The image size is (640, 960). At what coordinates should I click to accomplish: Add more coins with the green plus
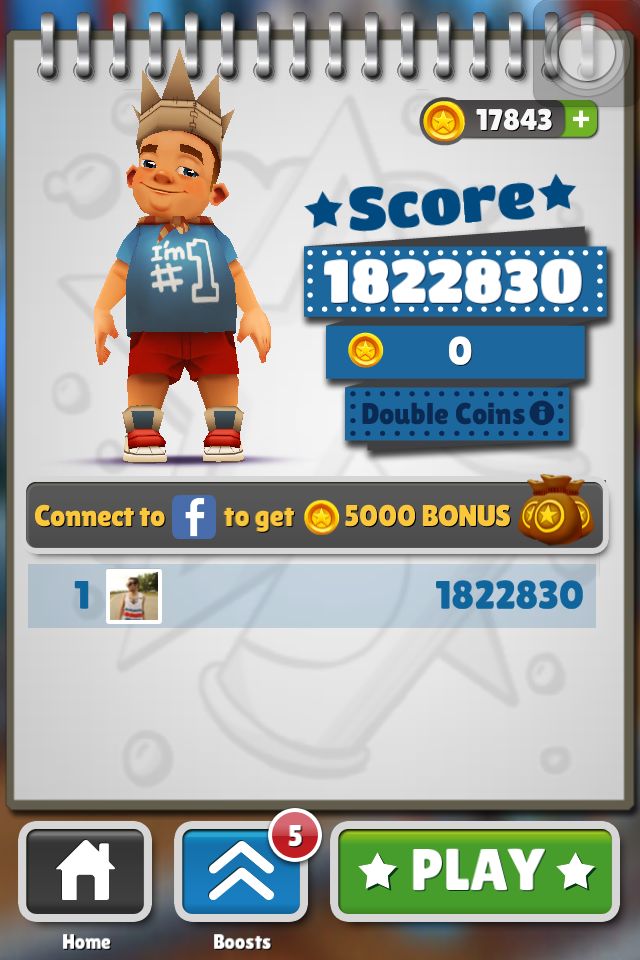coord(580,119)
